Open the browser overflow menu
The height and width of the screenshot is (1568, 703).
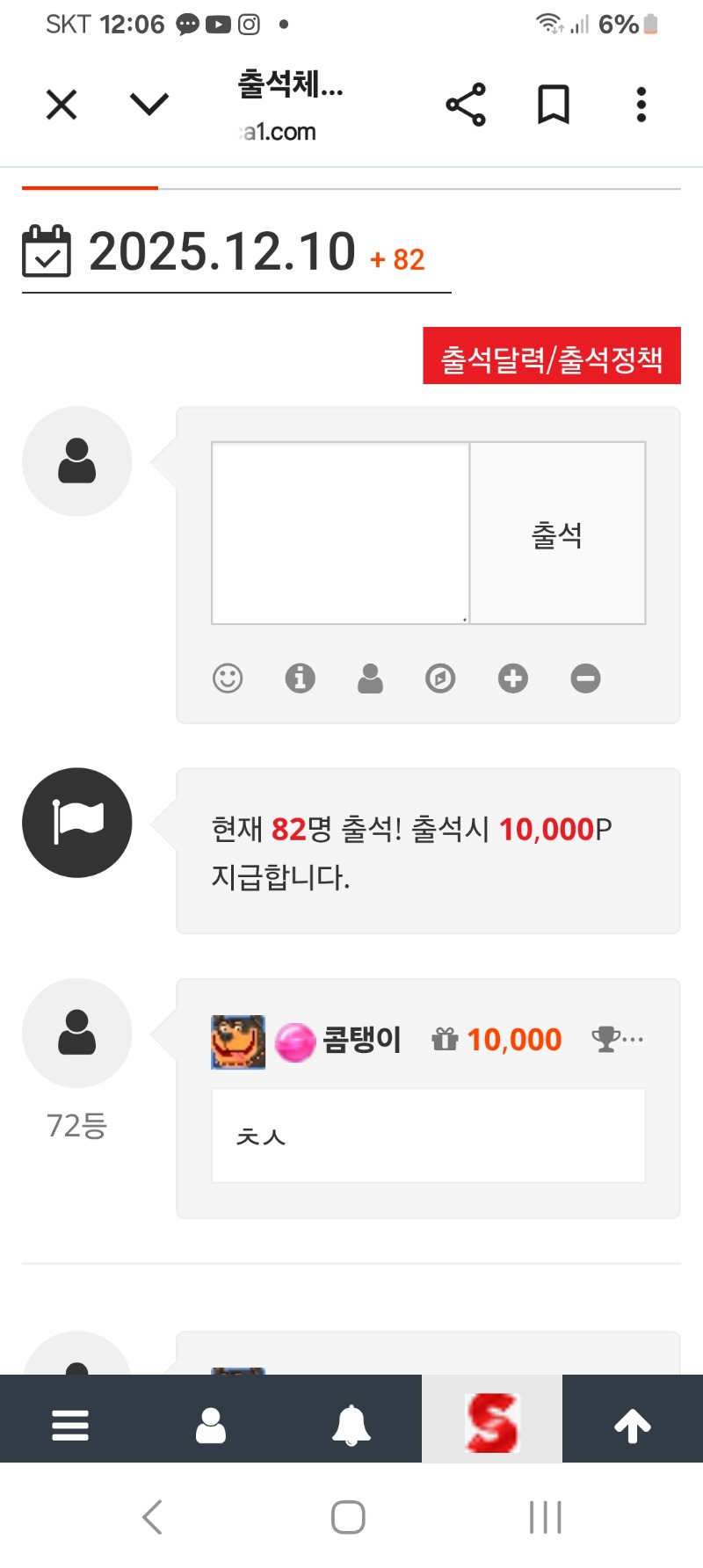click(x=641, y=105)
